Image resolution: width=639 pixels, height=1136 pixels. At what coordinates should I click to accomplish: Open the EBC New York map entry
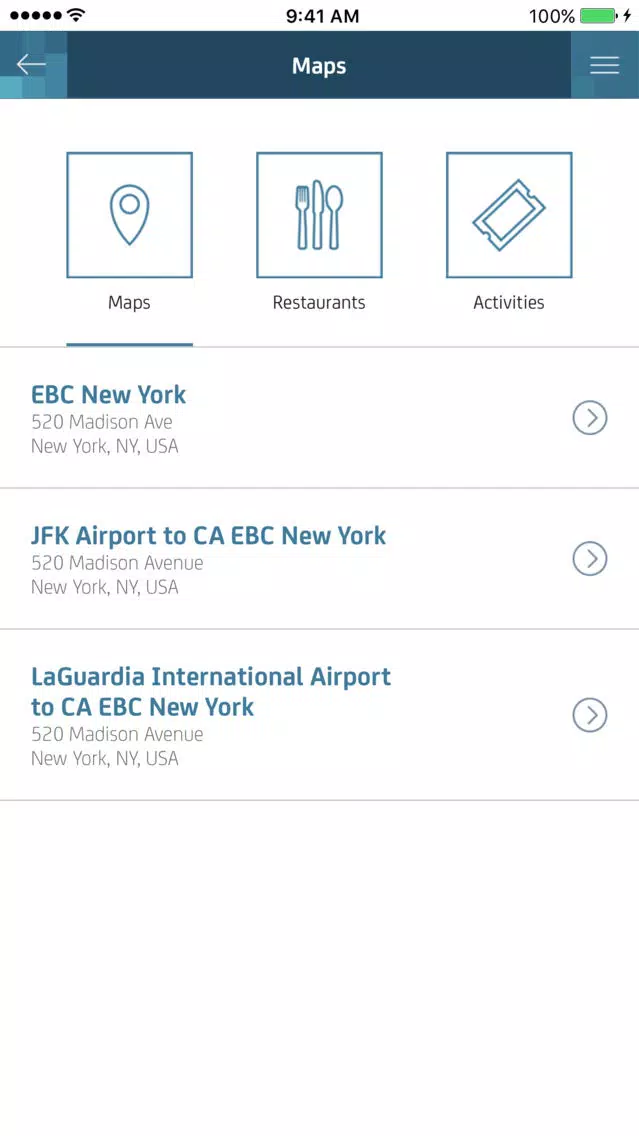320,418
